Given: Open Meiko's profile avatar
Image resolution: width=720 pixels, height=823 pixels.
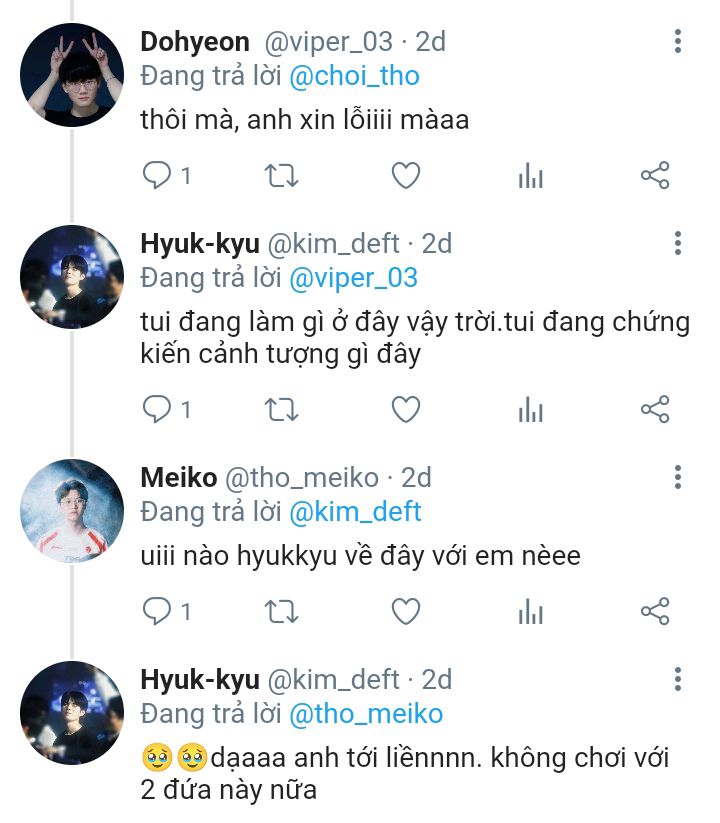Looking at the screenshot, I should [x=71, y=510].
